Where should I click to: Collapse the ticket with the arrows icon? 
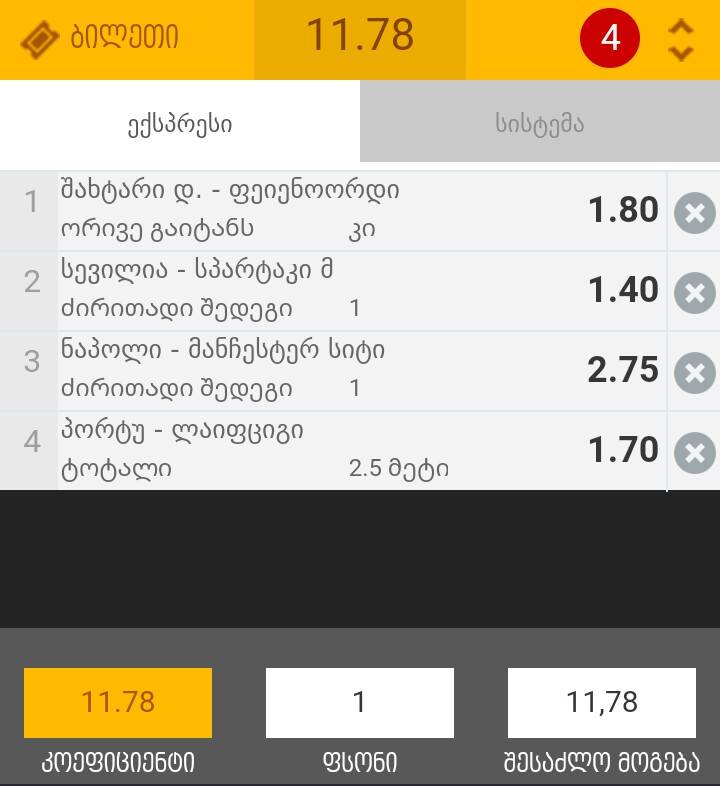[x=681, y=40]
